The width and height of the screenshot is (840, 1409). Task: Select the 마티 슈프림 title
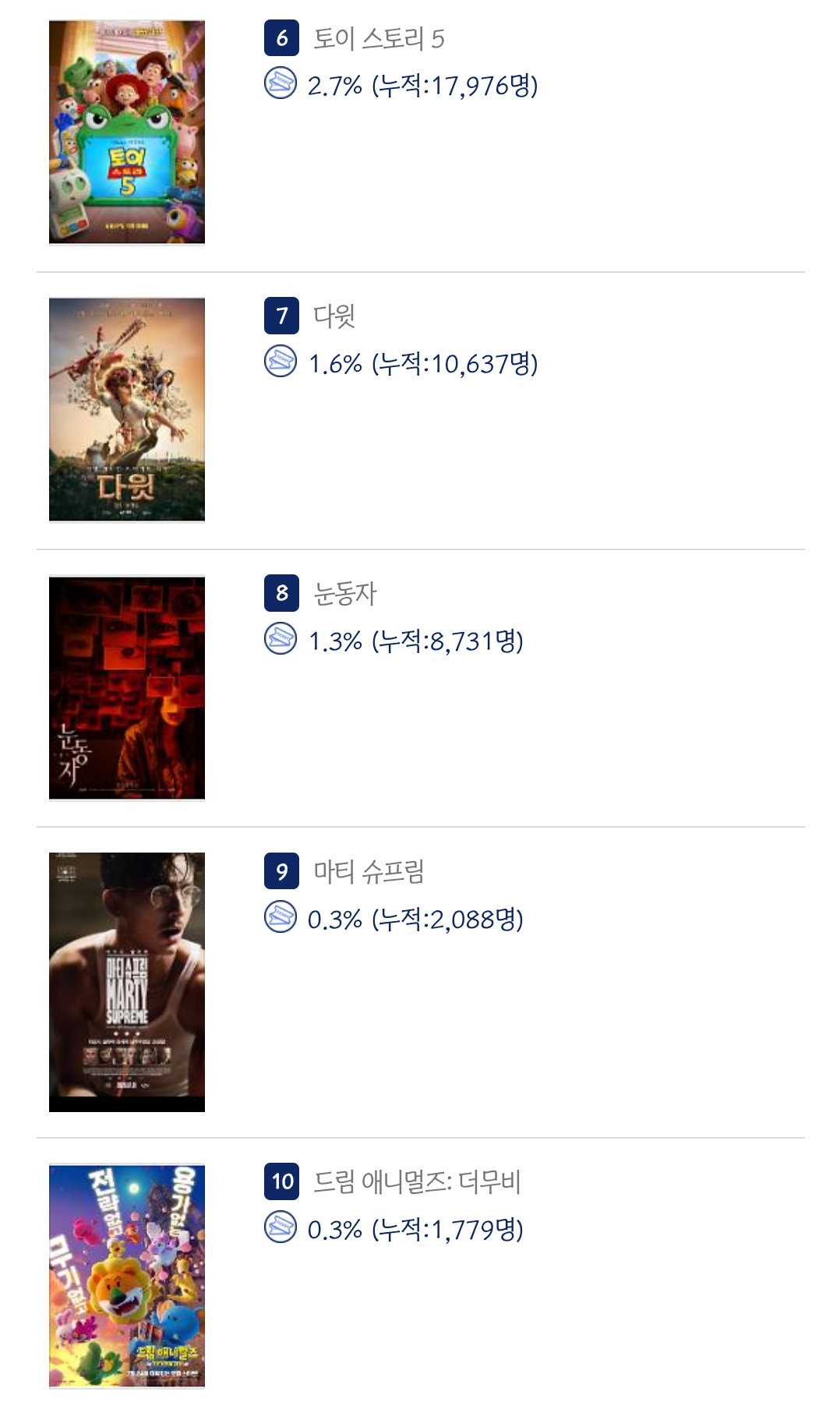pos(369,871)
